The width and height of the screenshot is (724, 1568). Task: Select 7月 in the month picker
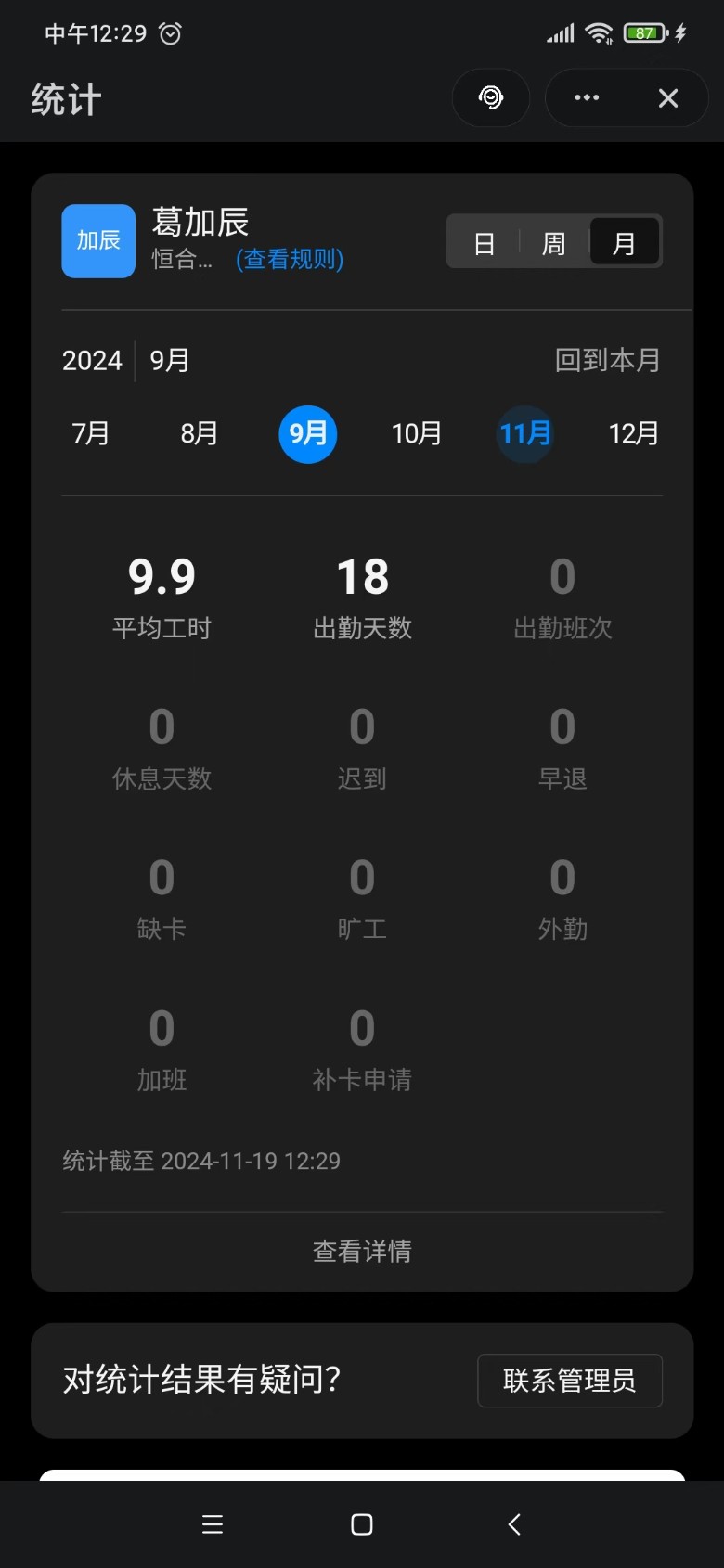(91, 433)
